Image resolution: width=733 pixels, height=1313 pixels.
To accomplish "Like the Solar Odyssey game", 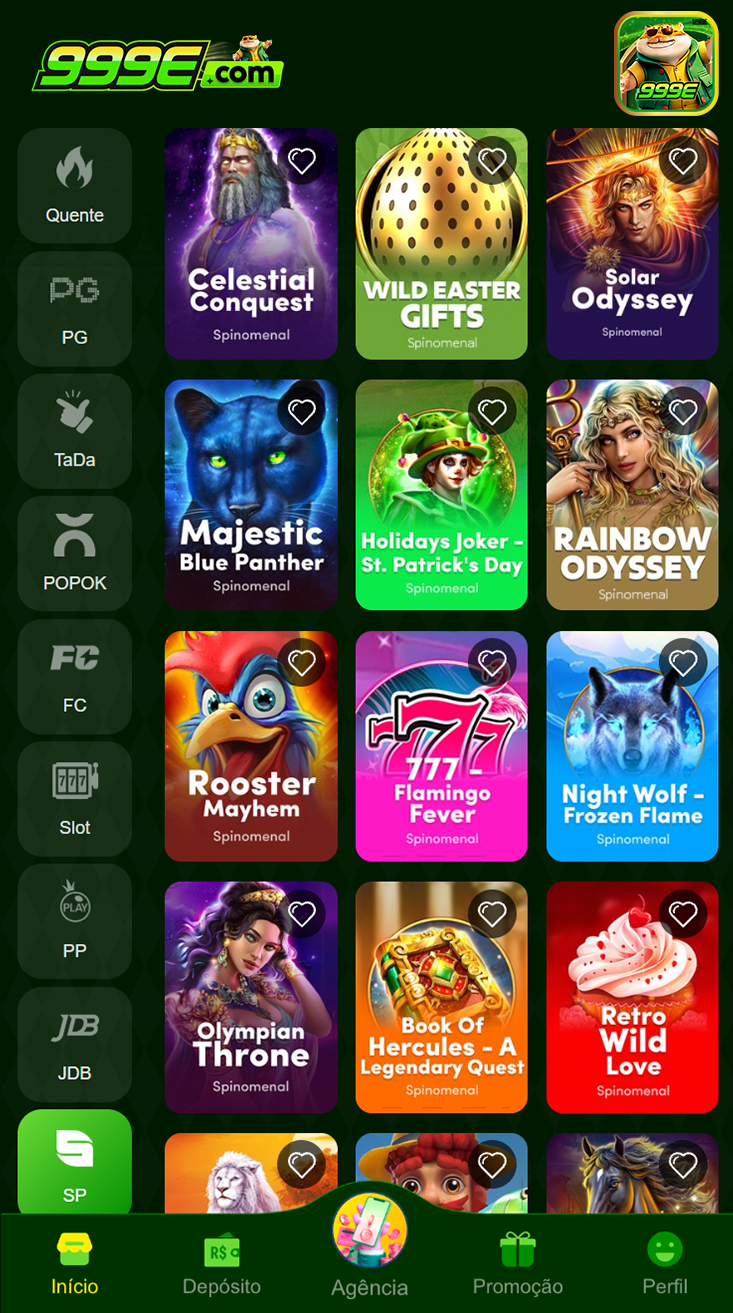I will pyautogui.click(x=683, y=161).
